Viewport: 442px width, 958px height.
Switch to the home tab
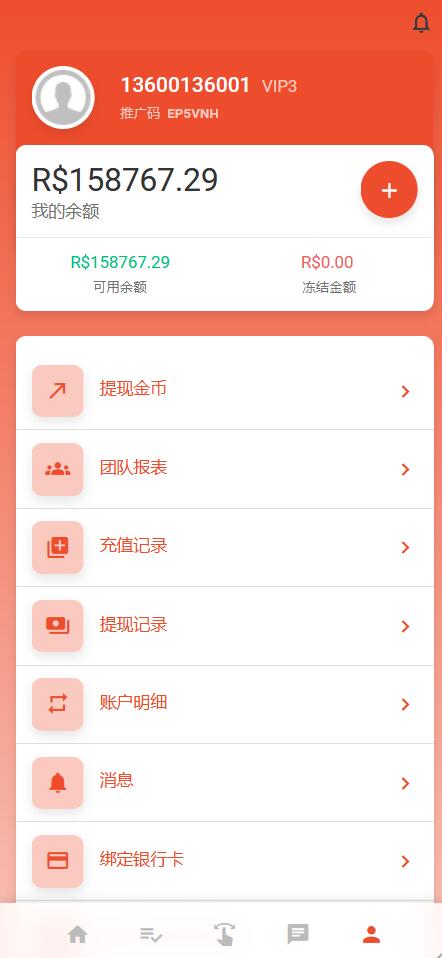click(x=78, y=934)
